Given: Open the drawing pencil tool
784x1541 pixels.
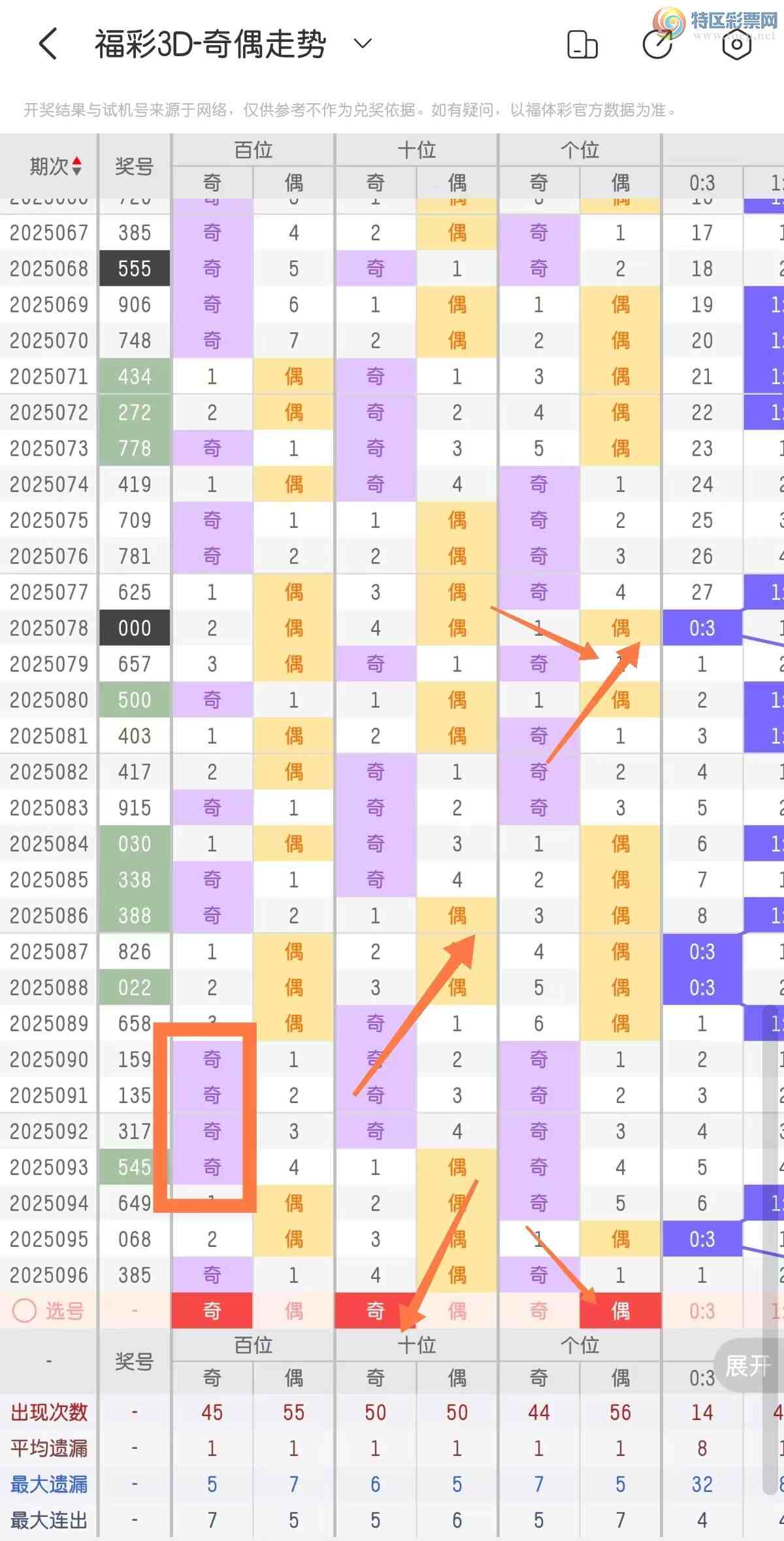Looking at the screenshot, I should tap(657, 44).
